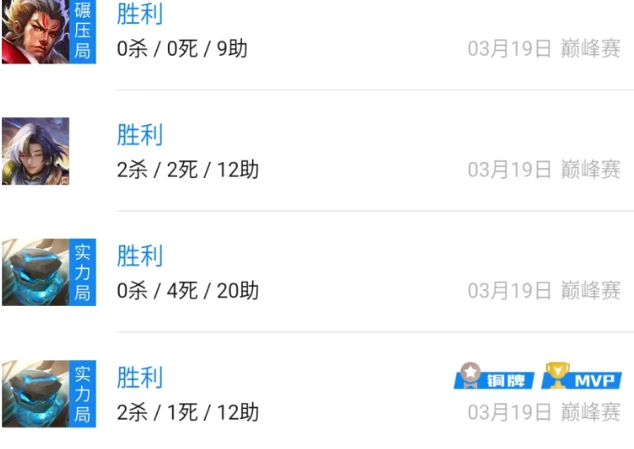View details of the 2杀 / 2死 / 12助 match
Image resolution: width=634 pixels, height=449 pixels.
pos(317,152)
